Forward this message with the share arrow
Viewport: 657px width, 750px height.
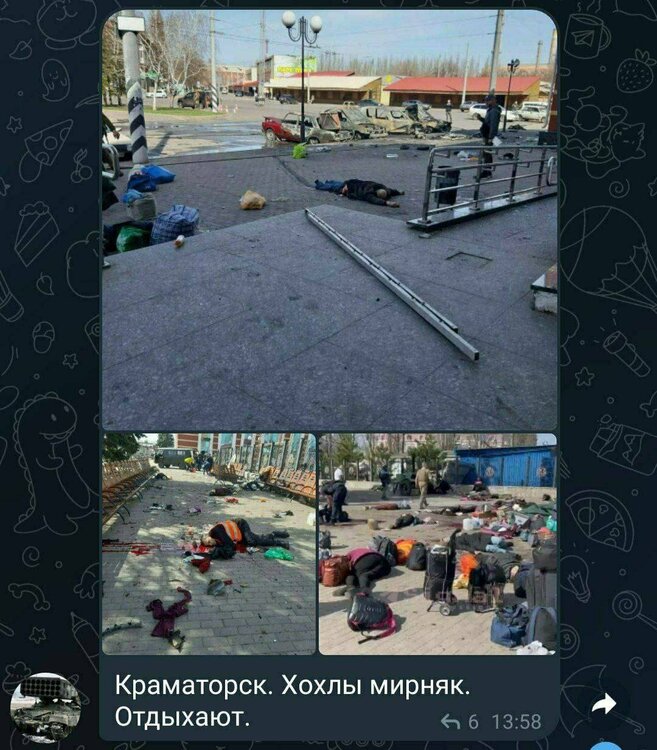(603, 705)
